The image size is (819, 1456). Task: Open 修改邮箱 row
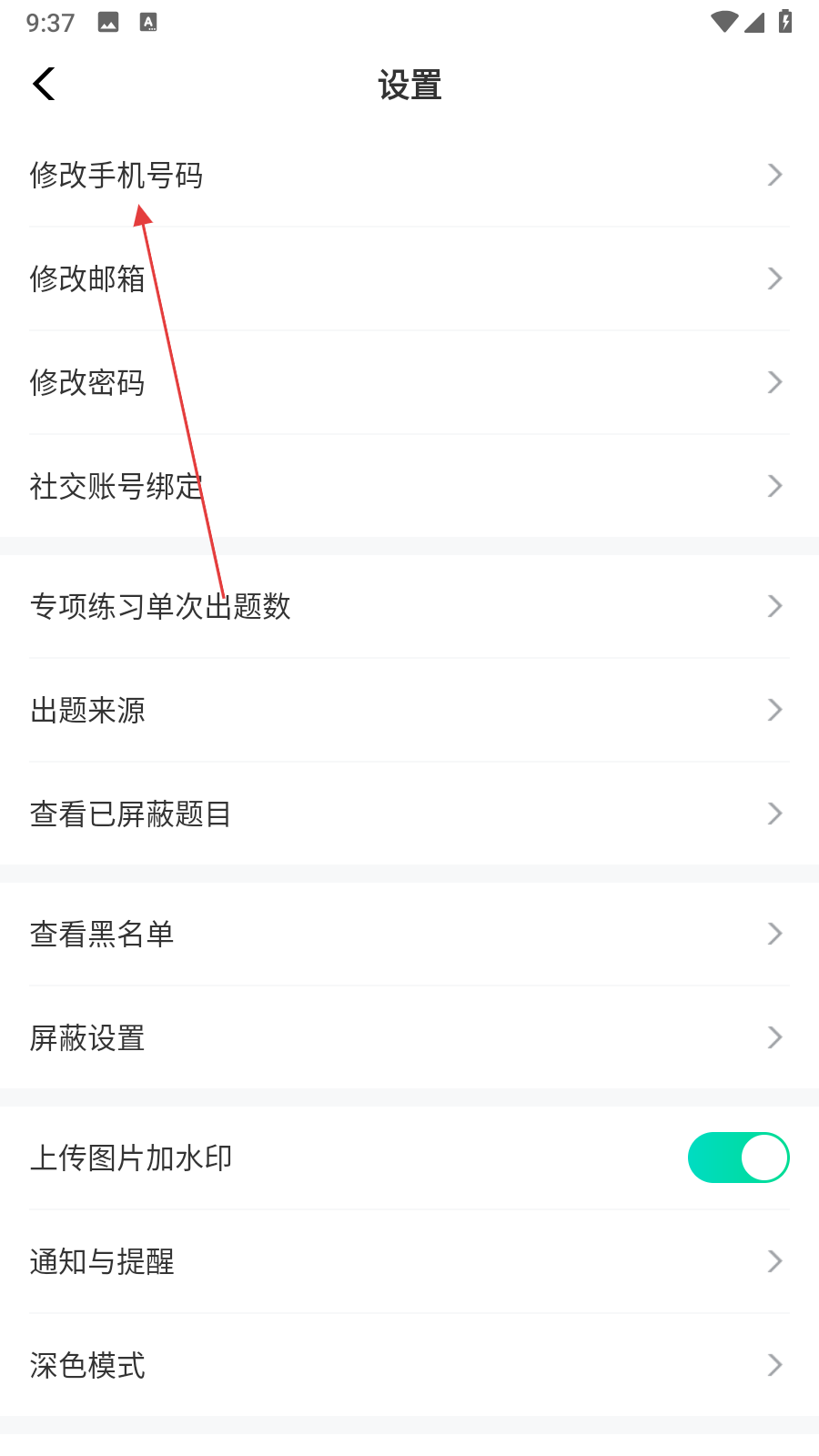[x=409, y=278]
